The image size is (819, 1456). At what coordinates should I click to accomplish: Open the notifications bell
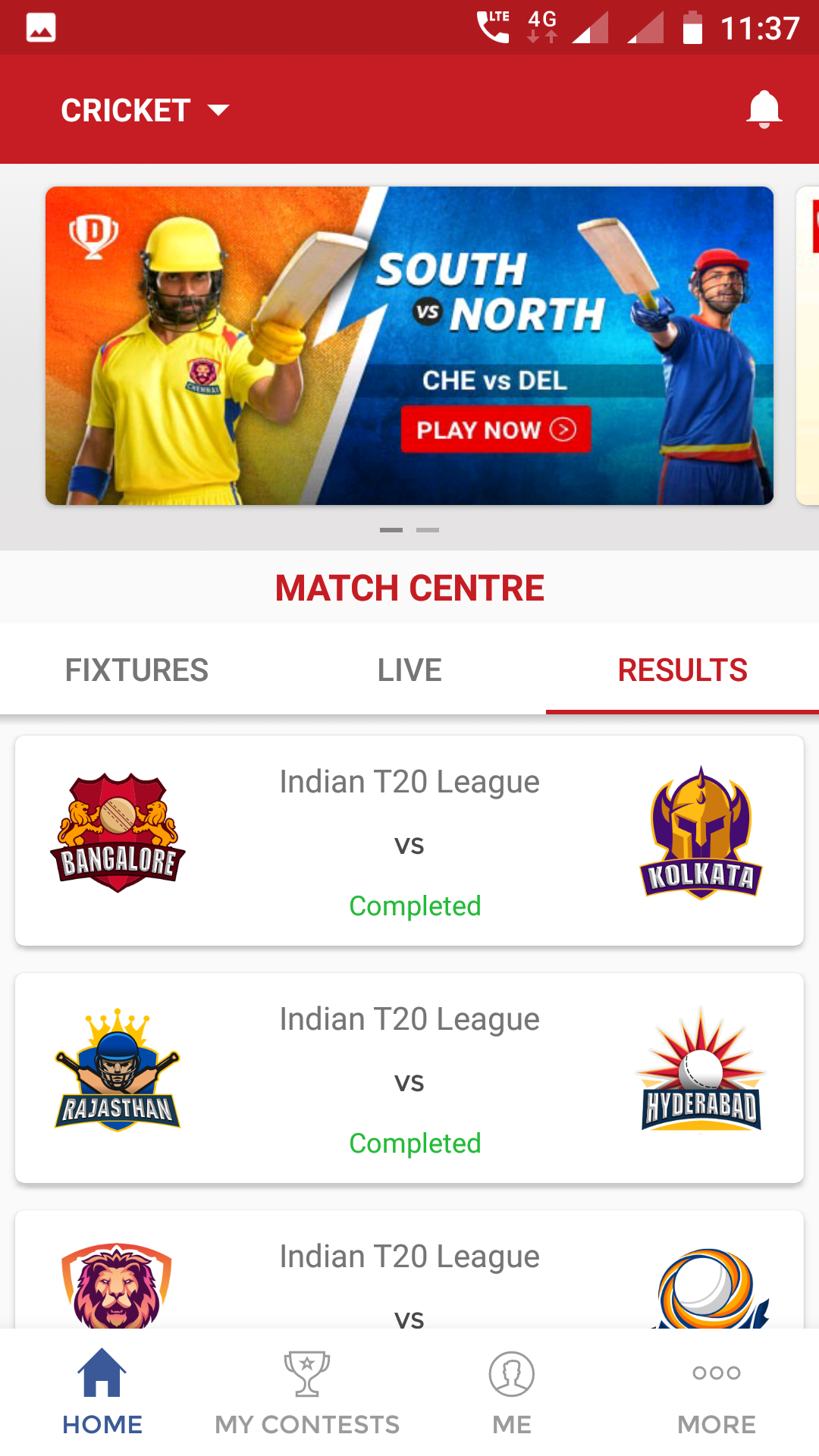click(x=764, y=110)
